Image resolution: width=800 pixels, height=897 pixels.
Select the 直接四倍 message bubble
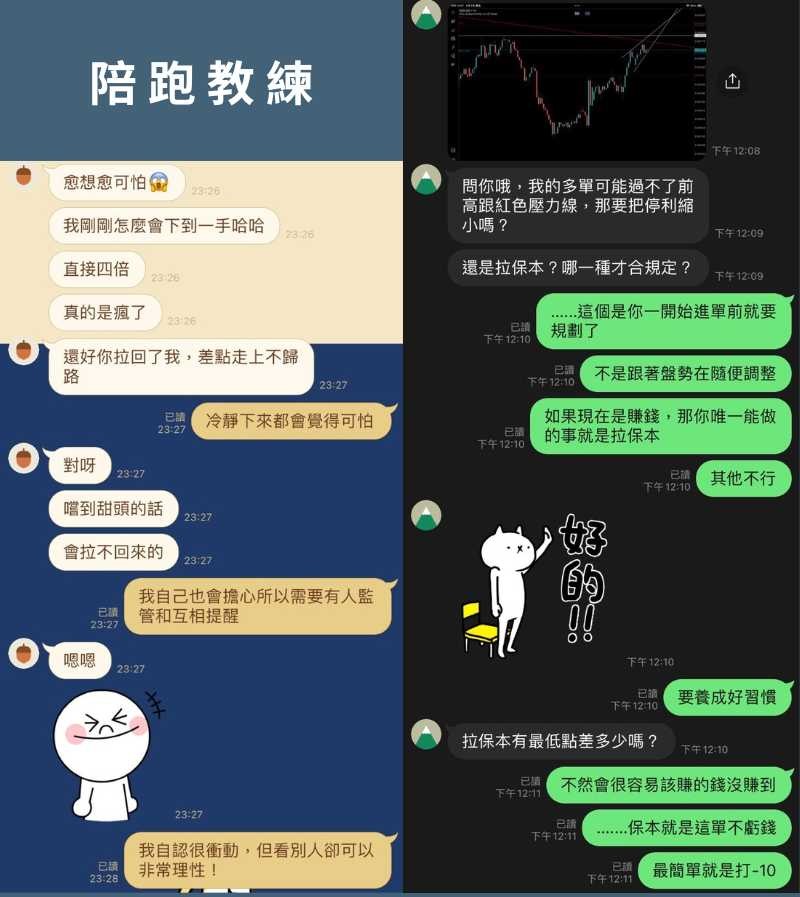coord(99,268)
